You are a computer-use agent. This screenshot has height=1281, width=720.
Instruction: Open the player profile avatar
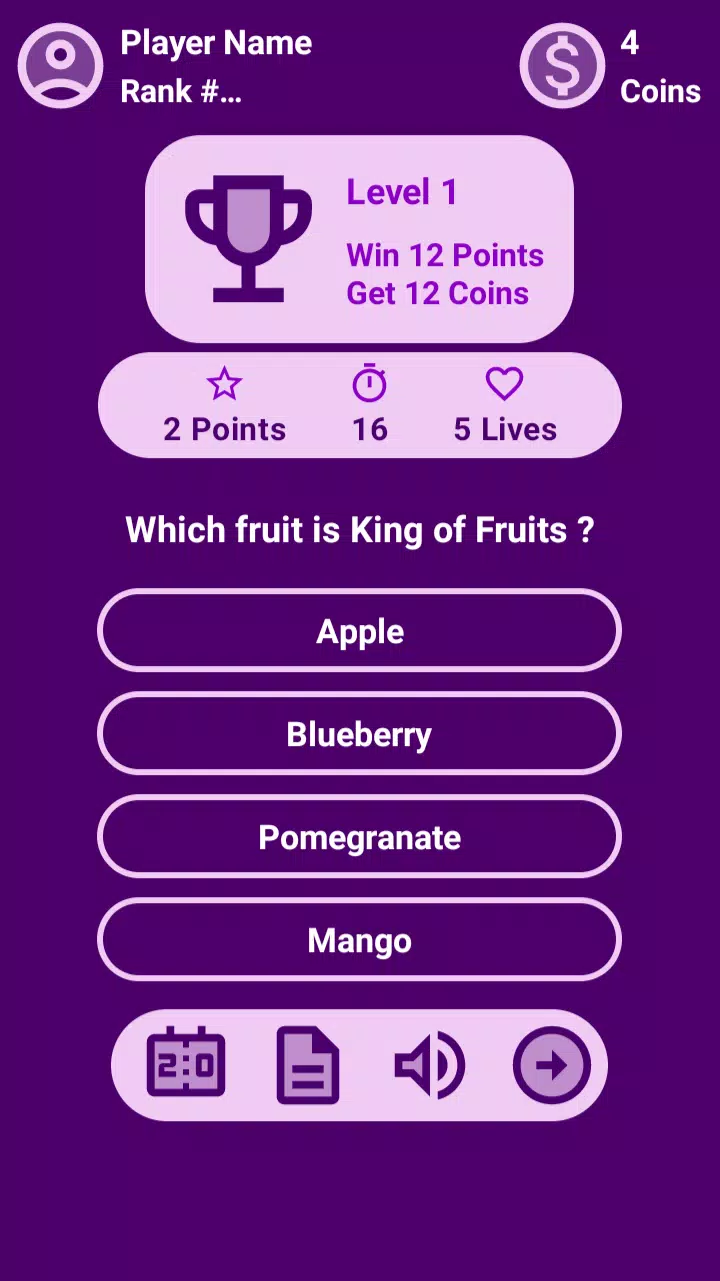[x=60, y=66]
